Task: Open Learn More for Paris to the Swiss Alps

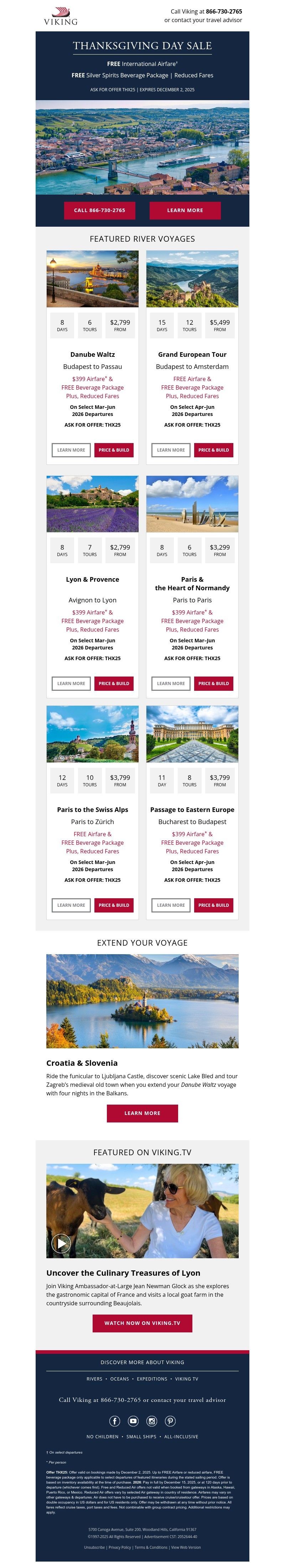Action: tap(71, 905)
